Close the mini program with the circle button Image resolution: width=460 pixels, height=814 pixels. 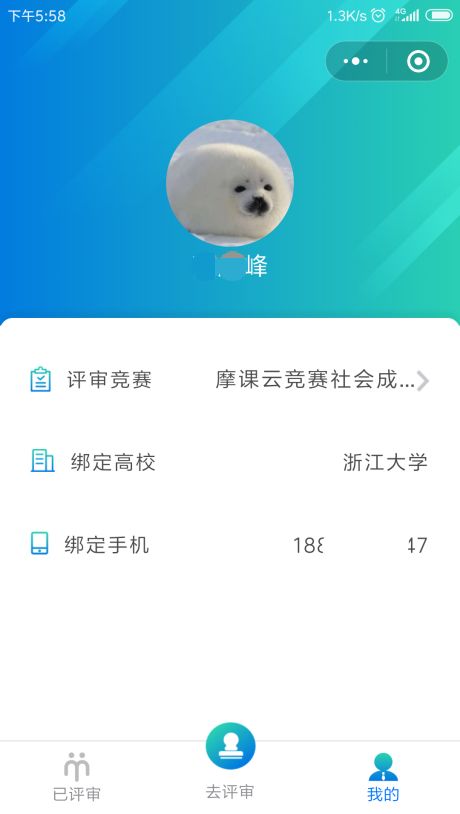(418, 61)
